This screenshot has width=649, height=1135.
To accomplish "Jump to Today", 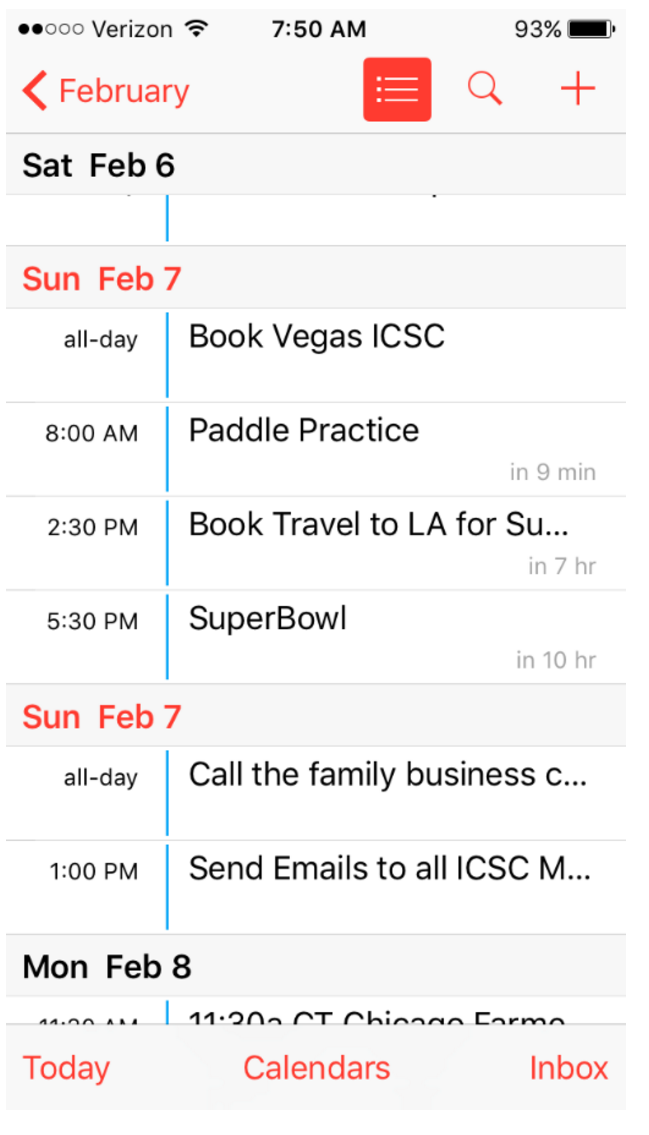I will tap(67, 1068).
